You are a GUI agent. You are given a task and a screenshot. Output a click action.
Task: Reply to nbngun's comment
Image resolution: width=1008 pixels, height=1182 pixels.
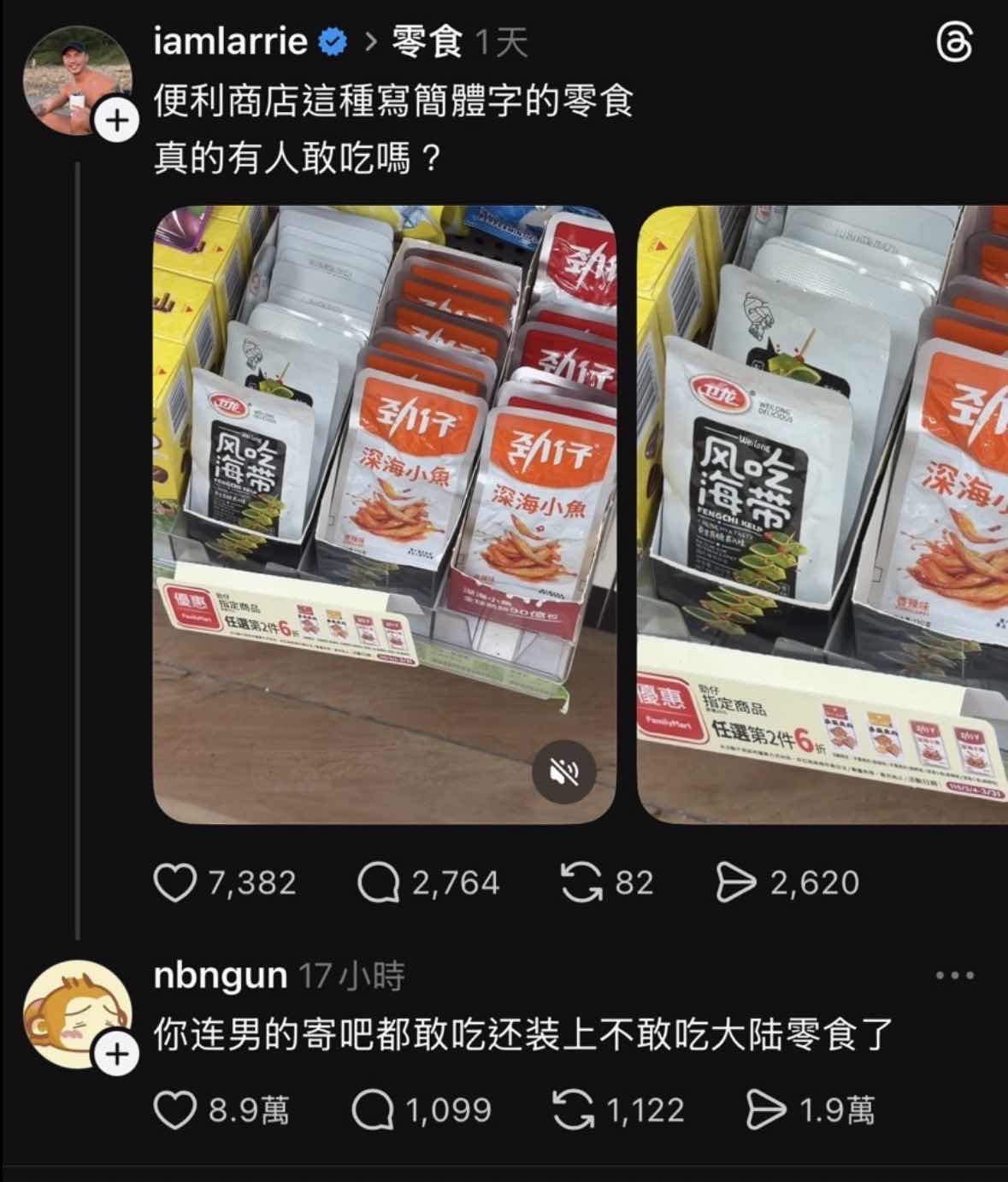(373, 1110)
